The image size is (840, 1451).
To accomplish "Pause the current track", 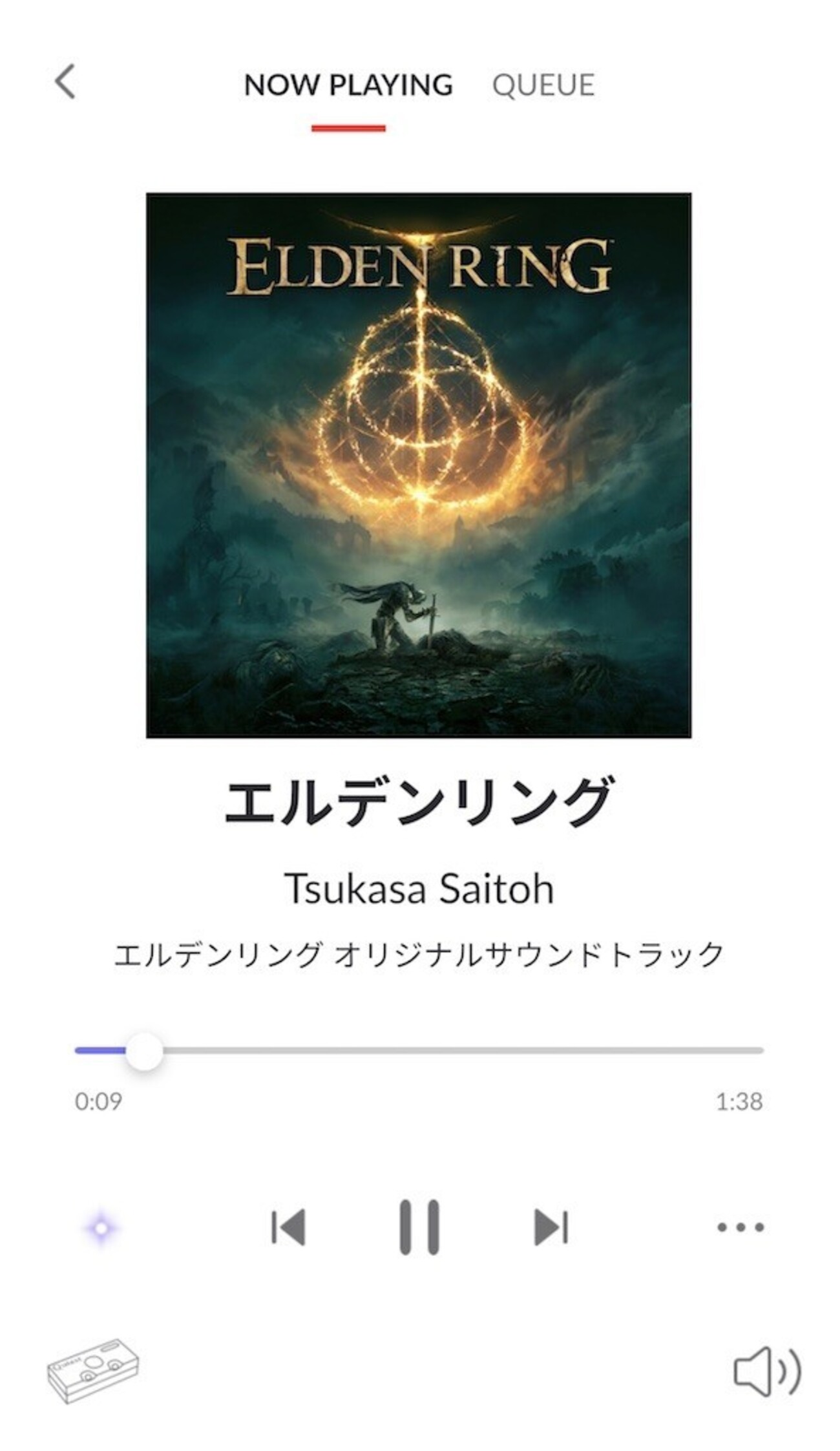I will click(419, 1227).
